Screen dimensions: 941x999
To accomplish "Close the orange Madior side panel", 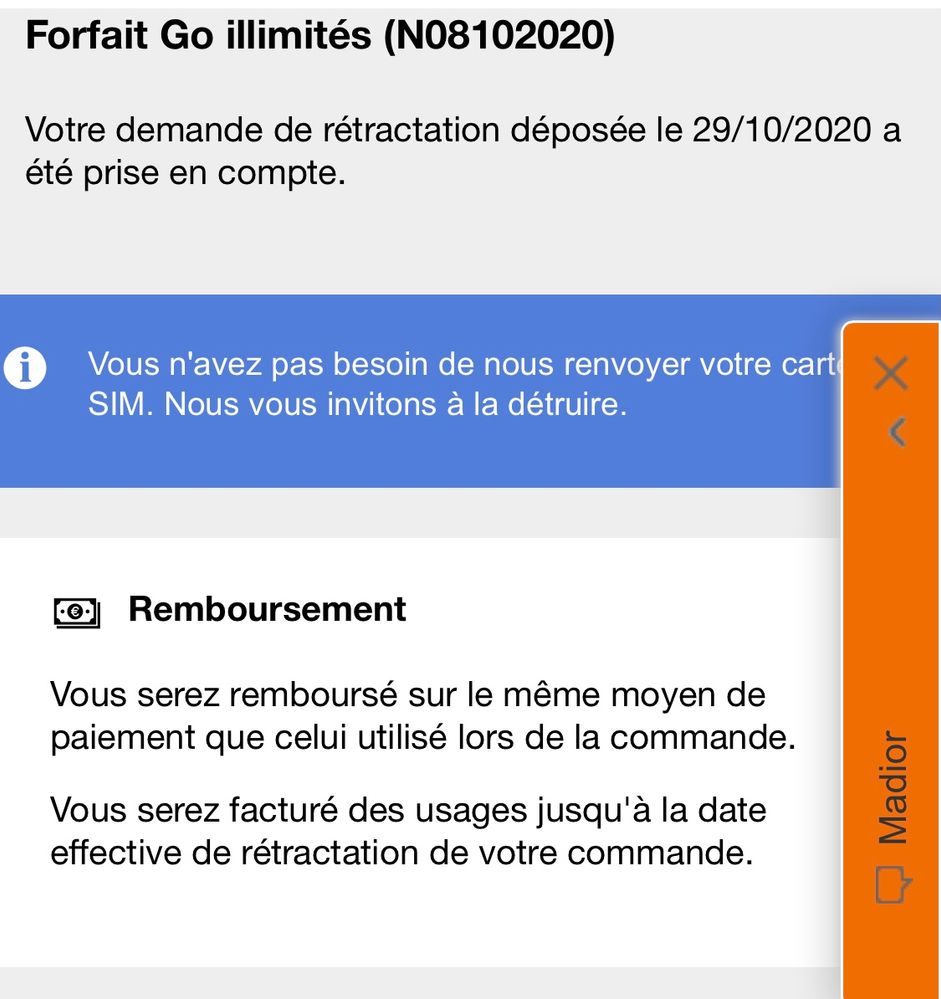I will point(890,374).
